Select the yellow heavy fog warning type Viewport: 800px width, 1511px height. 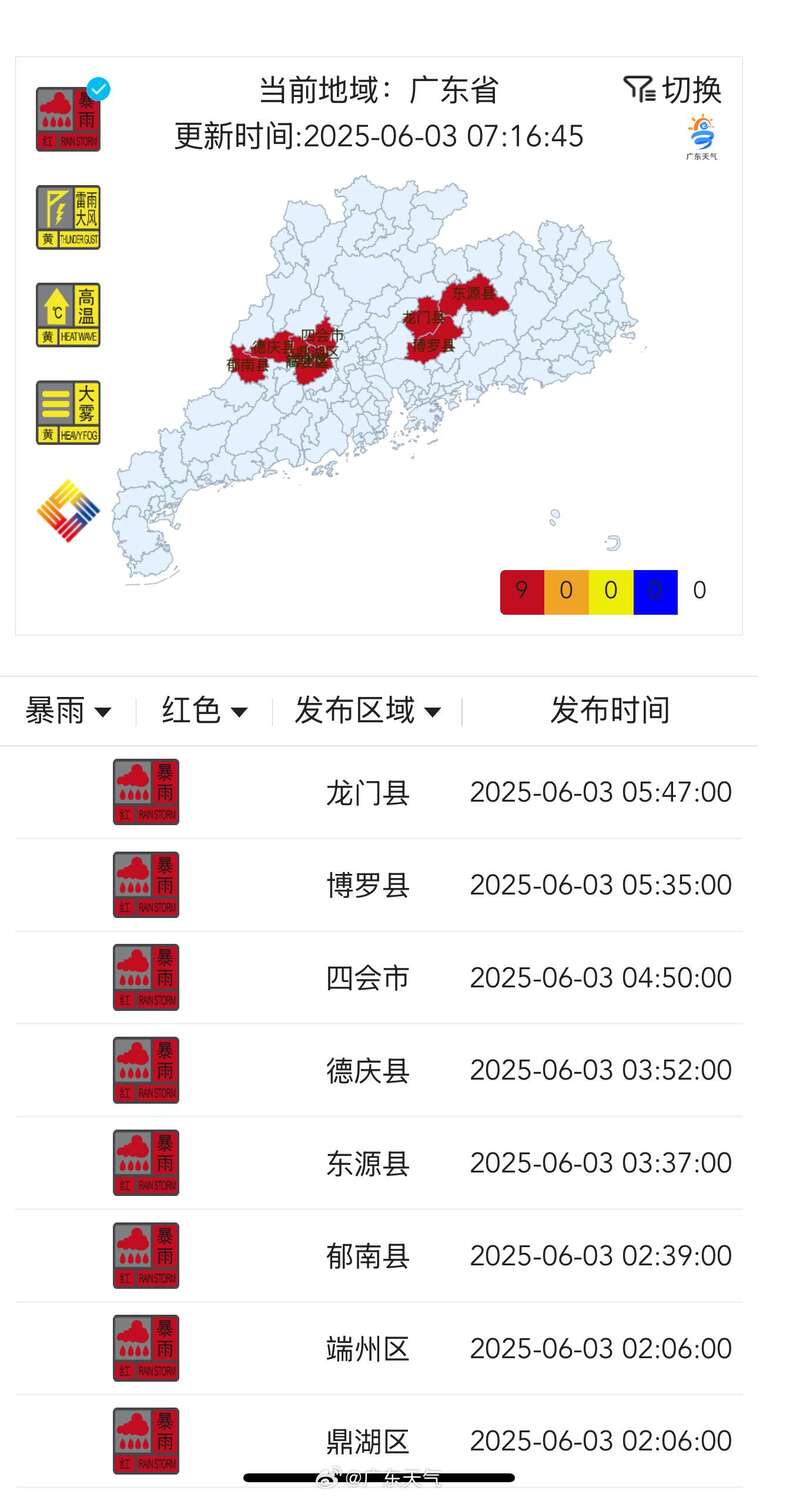[68, 412]
